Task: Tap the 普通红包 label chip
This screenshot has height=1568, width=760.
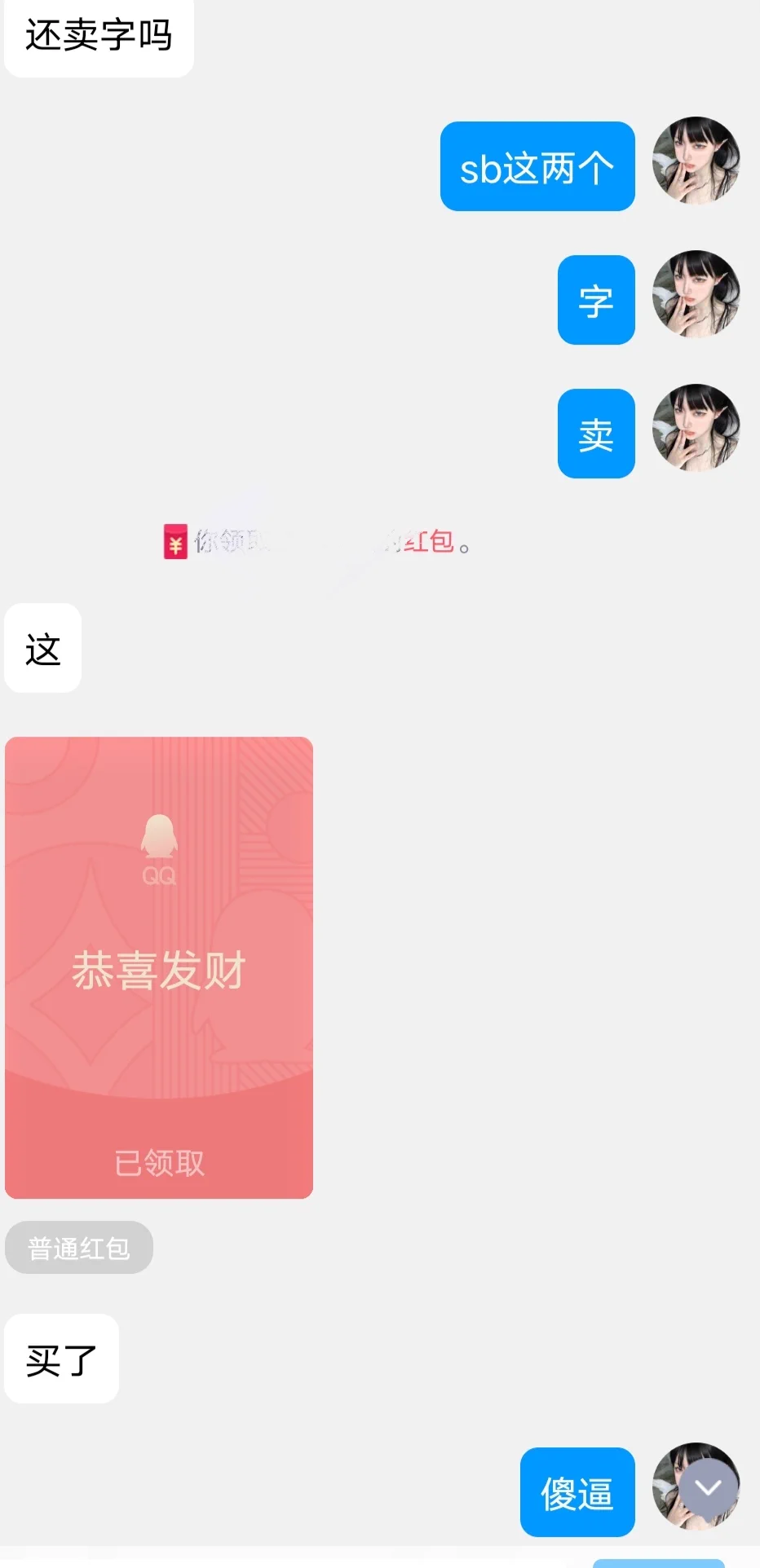Action: 79,1248
